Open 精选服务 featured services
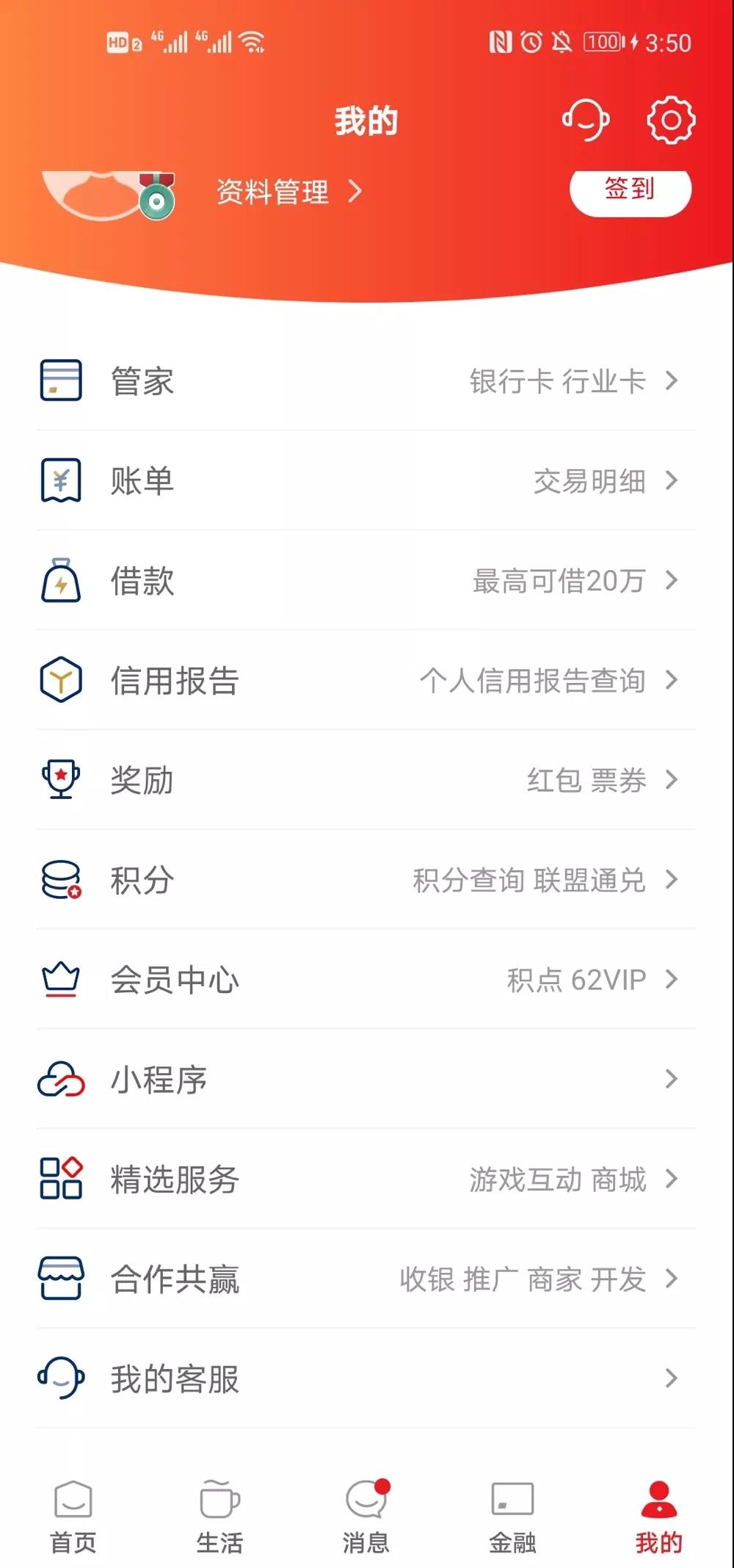Image resolution: width=734 pixels, height=1568 pixels. (366, 1179)
